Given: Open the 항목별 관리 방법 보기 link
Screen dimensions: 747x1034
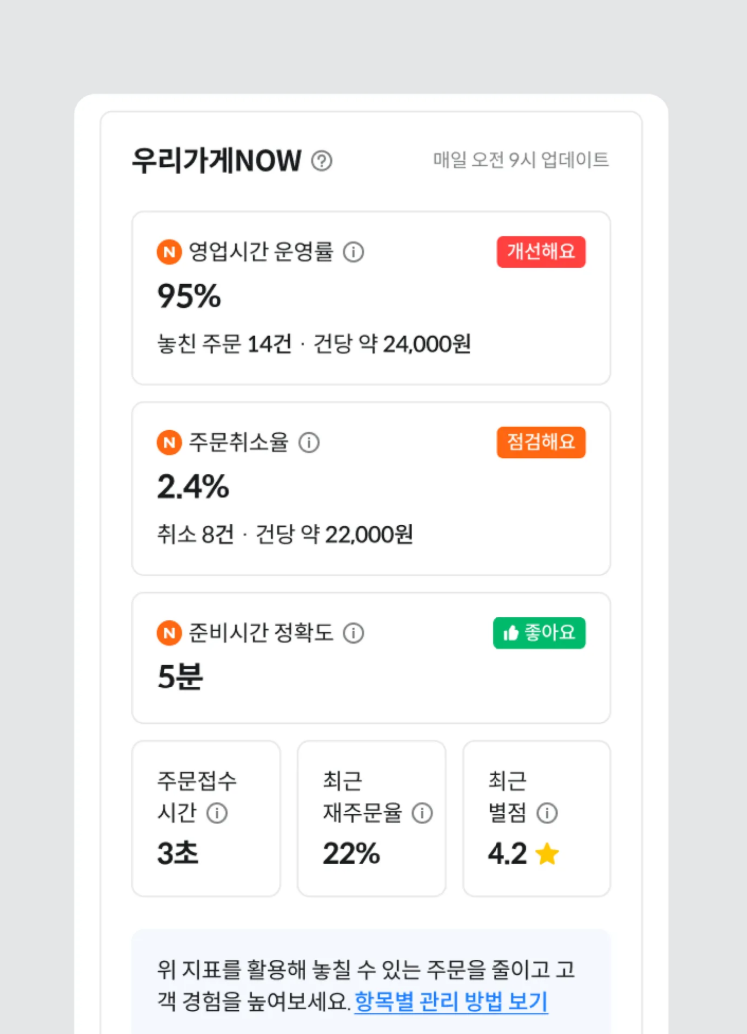Looking at the screenshot, I should pos(451,1002).
